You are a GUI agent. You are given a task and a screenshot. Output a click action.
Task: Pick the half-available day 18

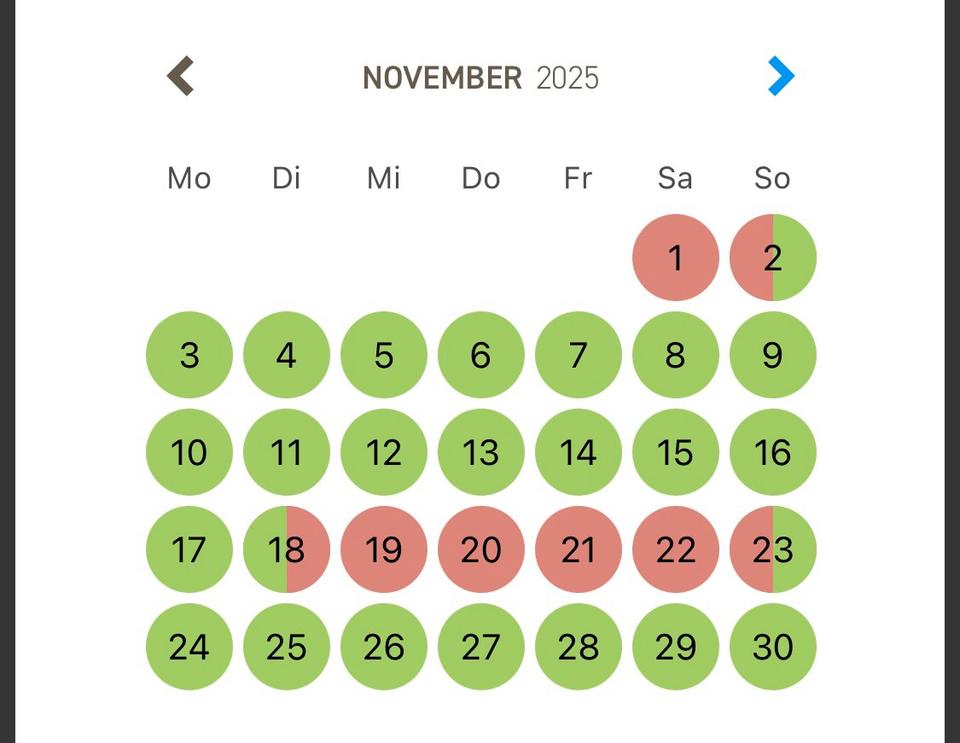(x=286, y=549)
